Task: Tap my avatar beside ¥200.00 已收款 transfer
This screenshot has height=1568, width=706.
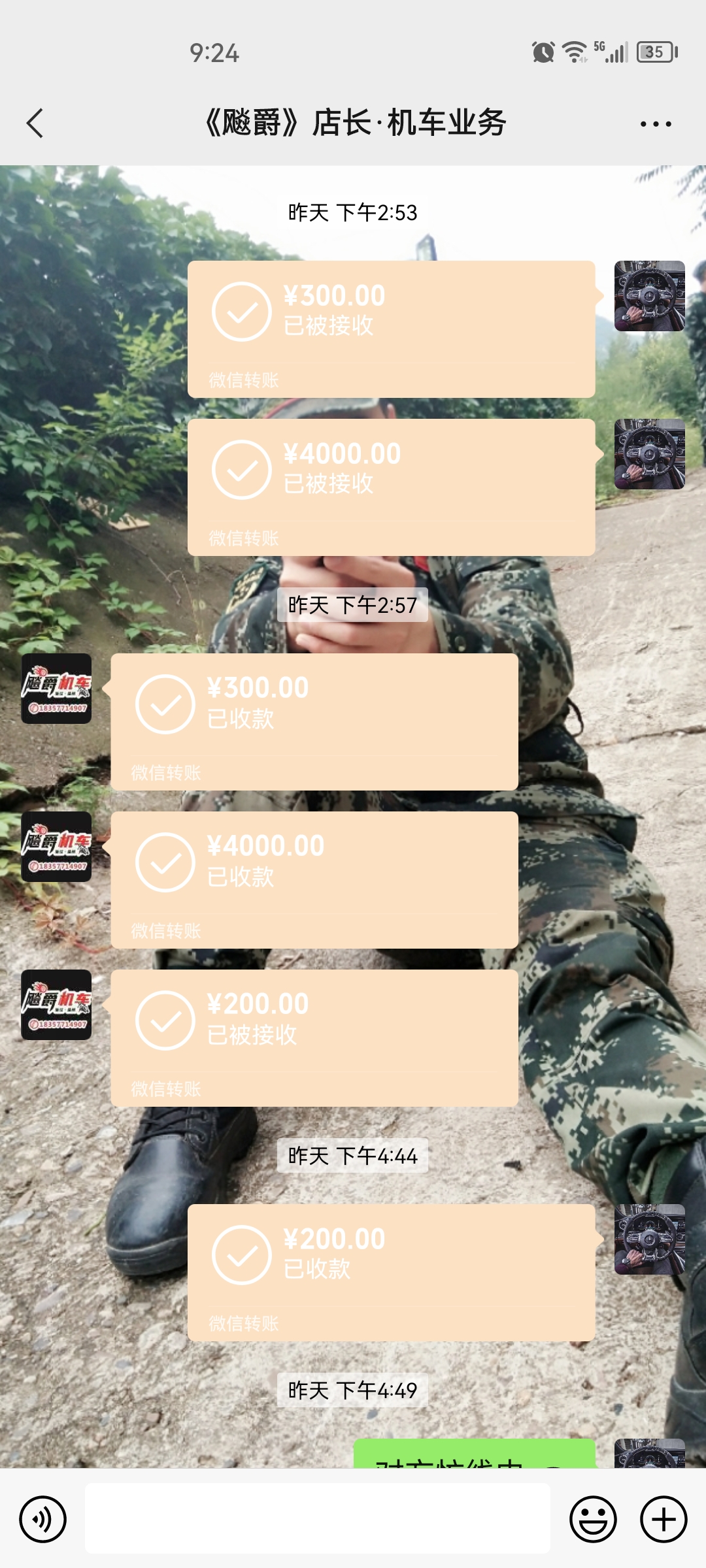Action: [649, 1239]
